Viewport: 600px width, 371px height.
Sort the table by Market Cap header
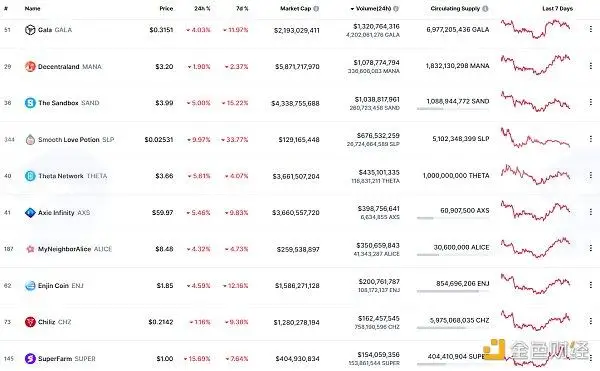point(295,8)
